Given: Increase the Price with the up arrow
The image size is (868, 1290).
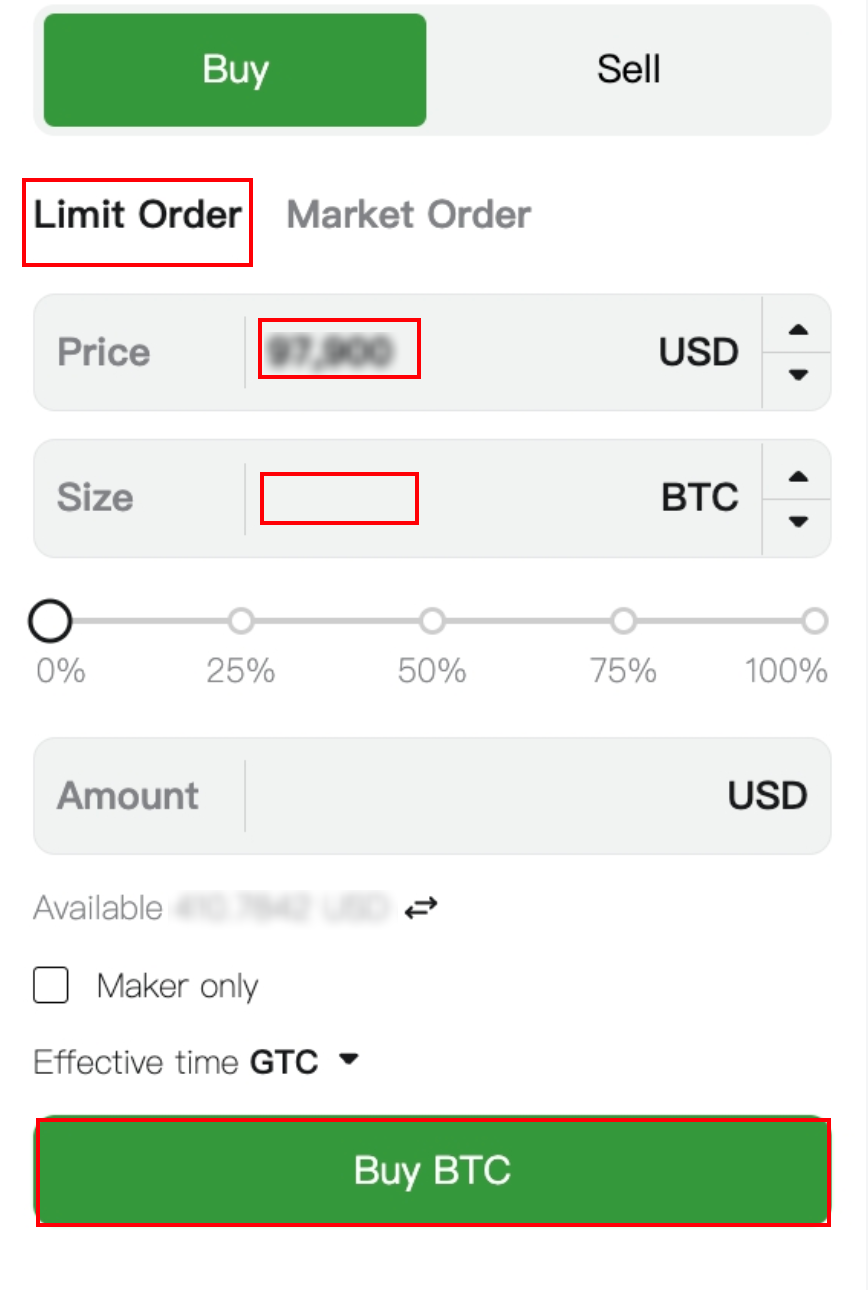Looking at the screenshot, I should (797, 330).
